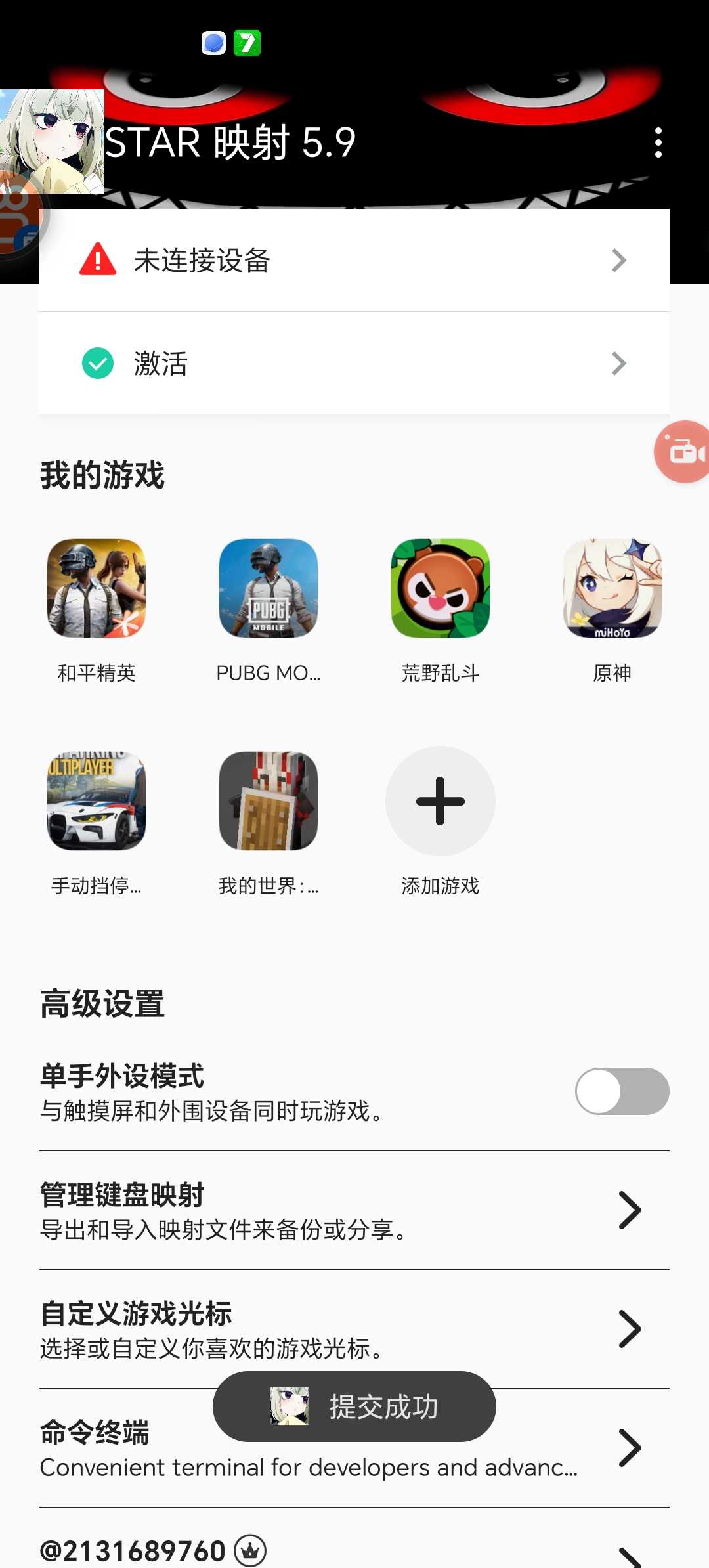Open the 激活 activation row
This screenshot has width=709, height=1568.
tap(354, 363)
